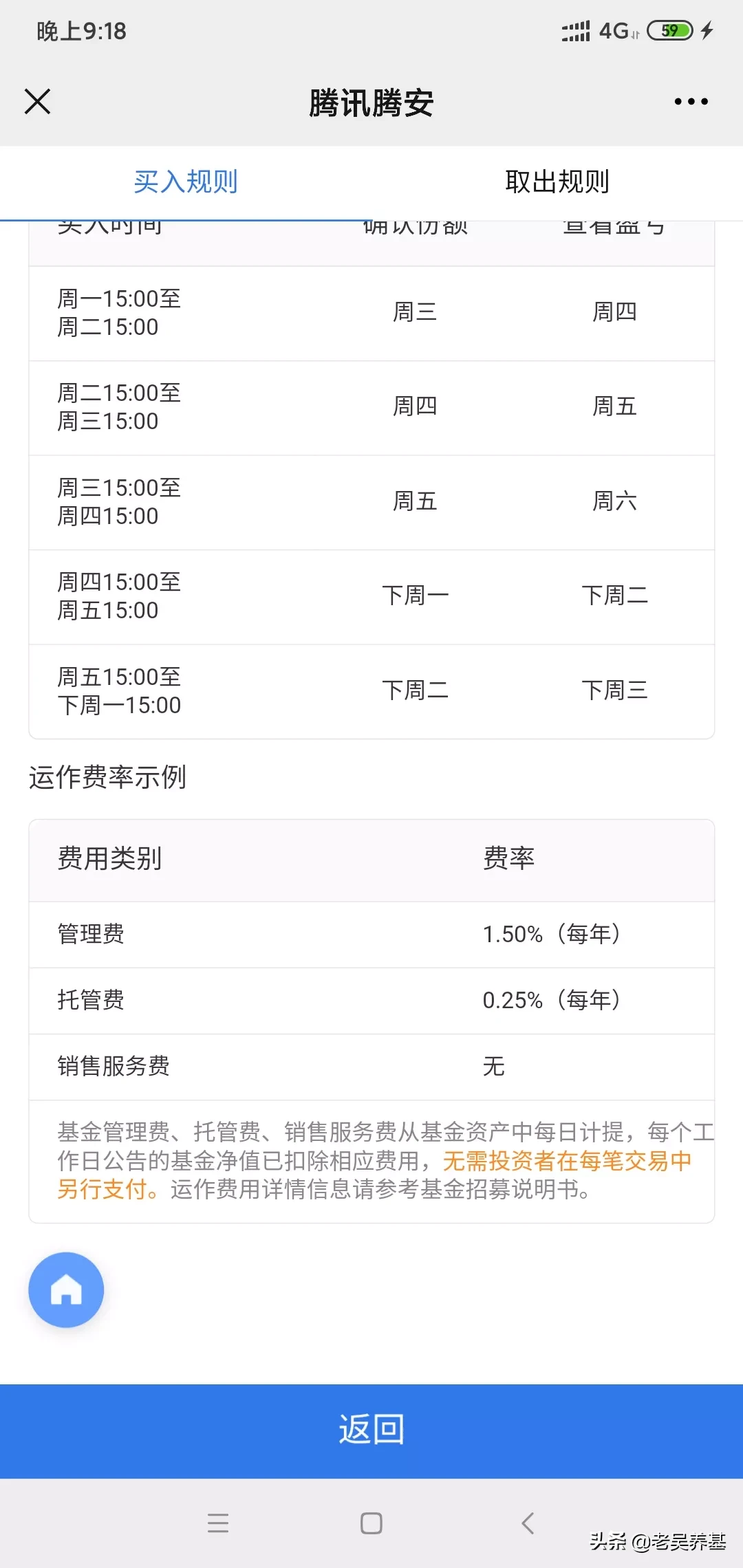Select the 买入规则 tab
Image resolution: width=743 pixels, height=1568 pixels.
pos(186,182)
